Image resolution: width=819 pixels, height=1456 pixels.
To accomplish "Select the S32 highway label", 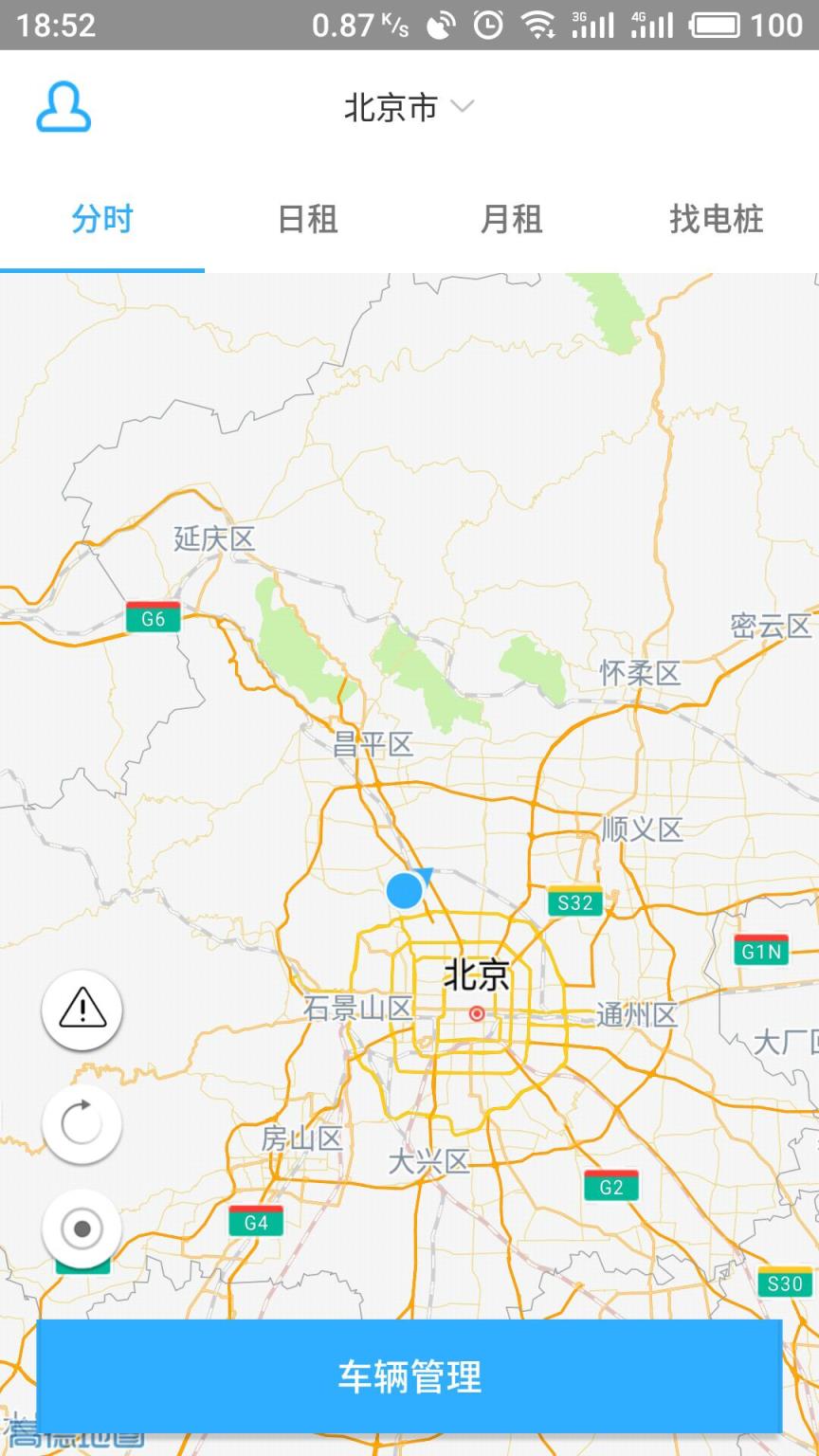I will pos(575,901).
